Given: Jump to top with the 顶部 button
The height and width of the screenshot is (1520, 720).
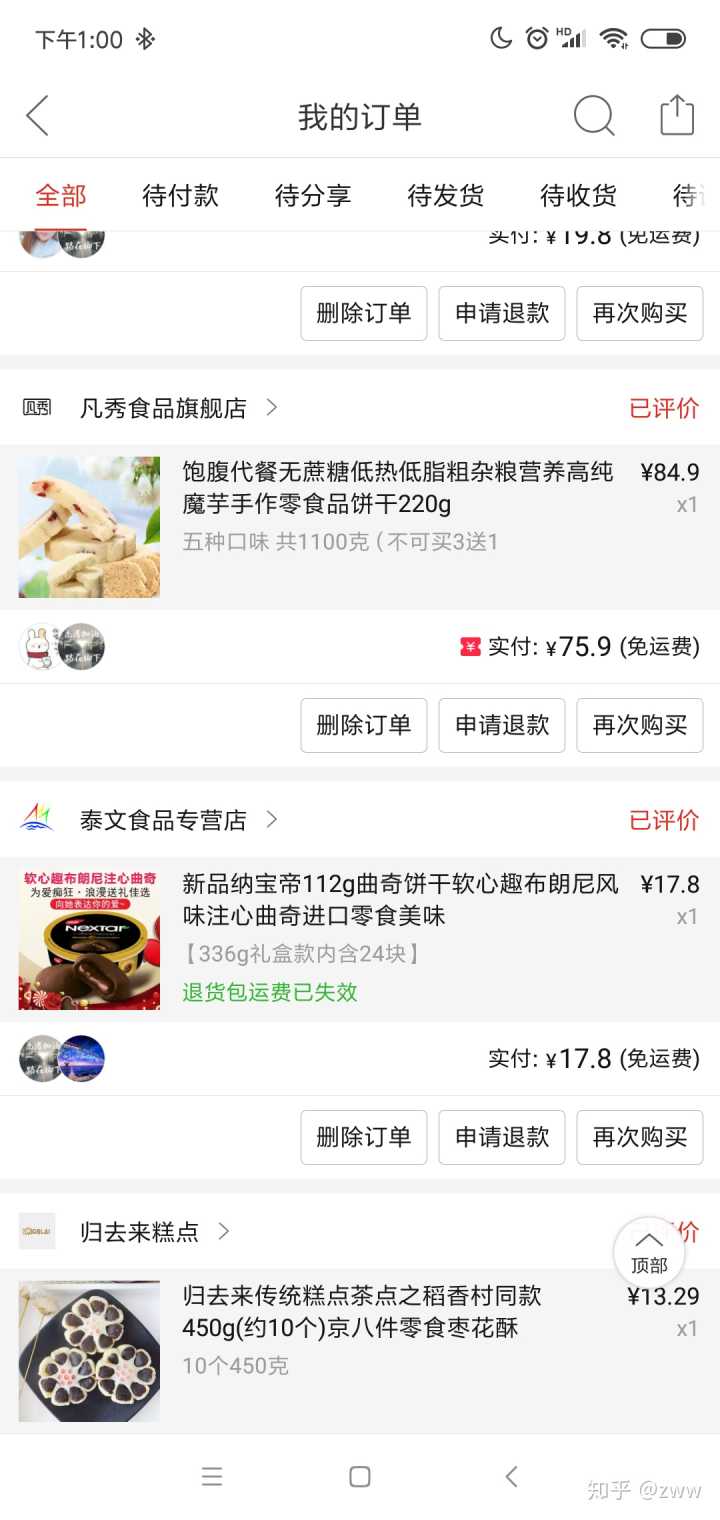Looking at the screenshot, I should tap(649, 1253).
